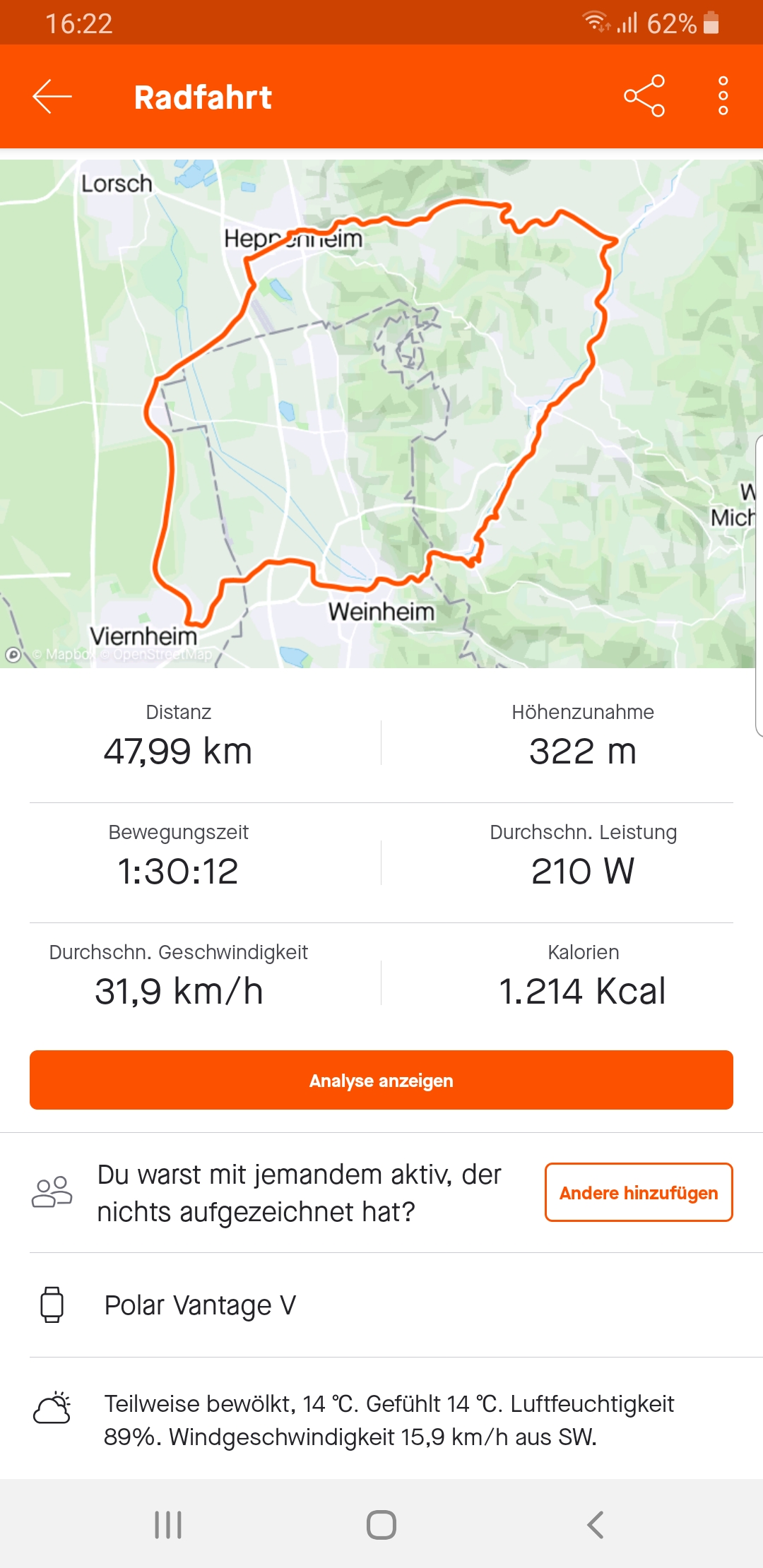Viewport: 763px width, 1568px height.
Task: Tap the Analyse anzeigen button
Action: [x=381, y=1080]
